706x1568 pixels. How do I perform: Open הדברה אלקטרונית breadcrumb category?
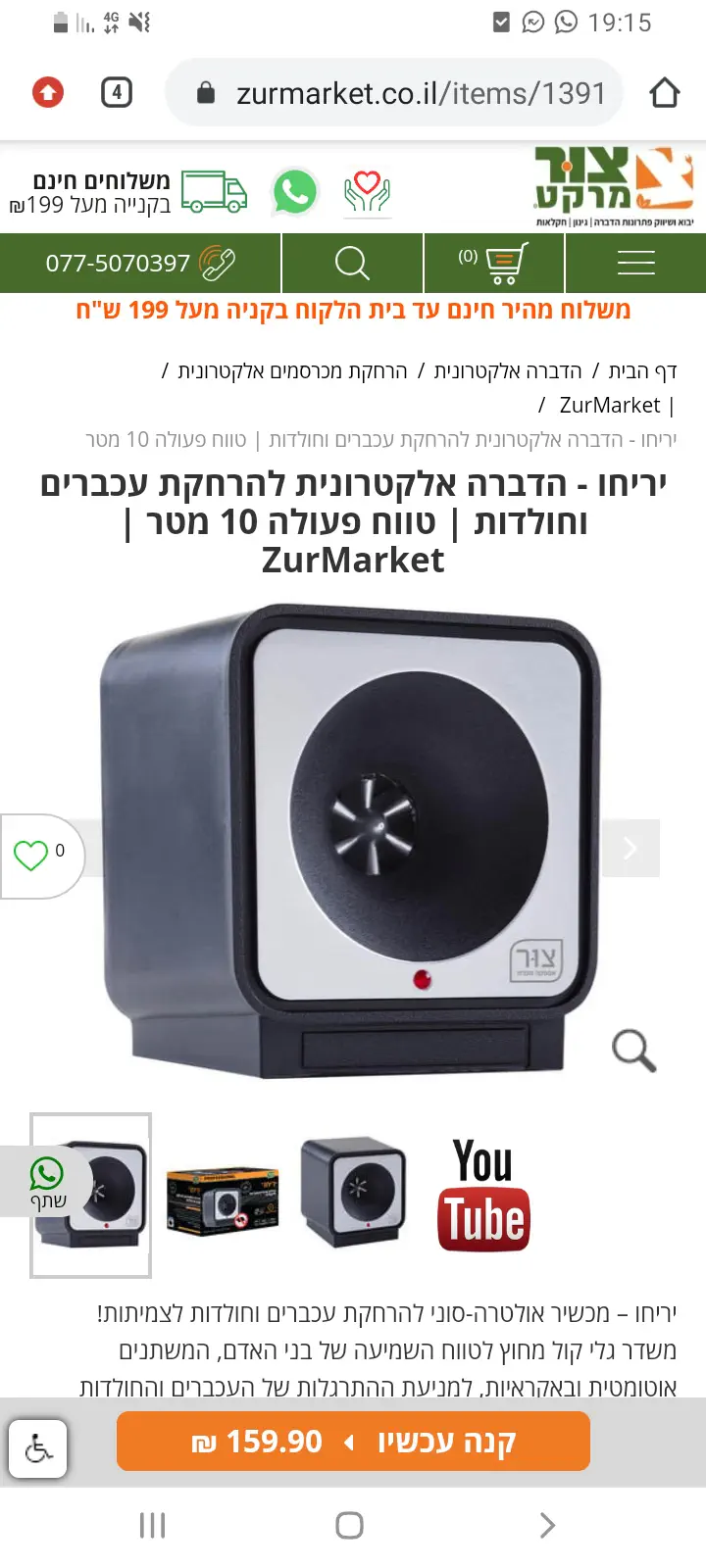pos(508,371)
